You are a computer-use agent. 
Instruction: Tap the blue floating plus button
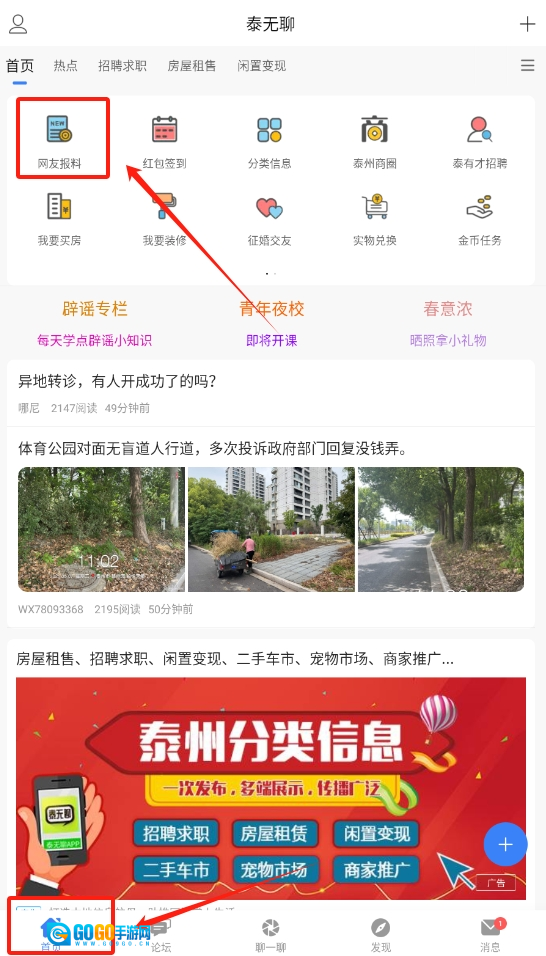tap(505, 844)
